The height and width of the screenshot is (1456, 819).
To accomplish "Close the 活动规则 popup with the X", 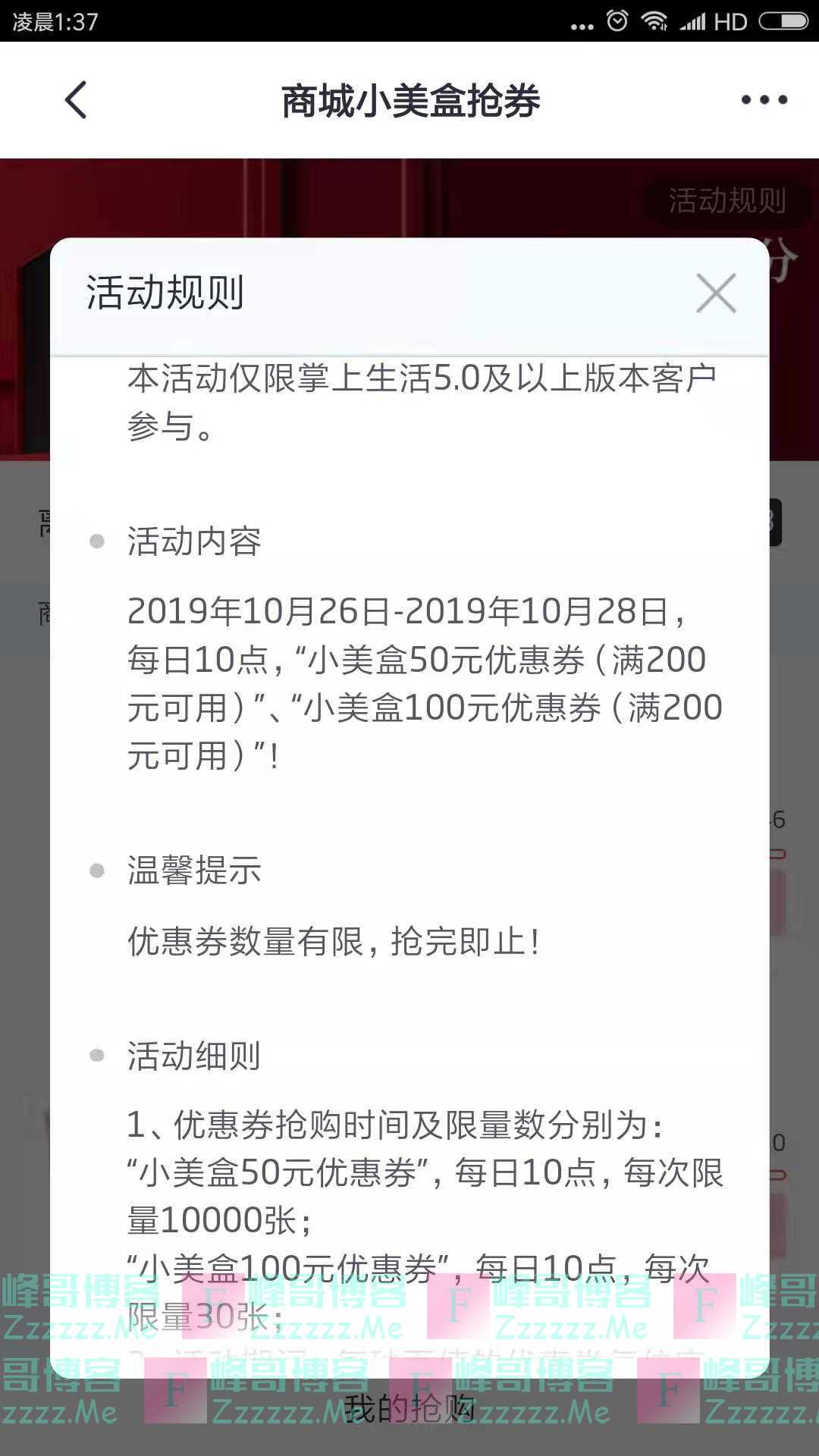I will [714, 294].
